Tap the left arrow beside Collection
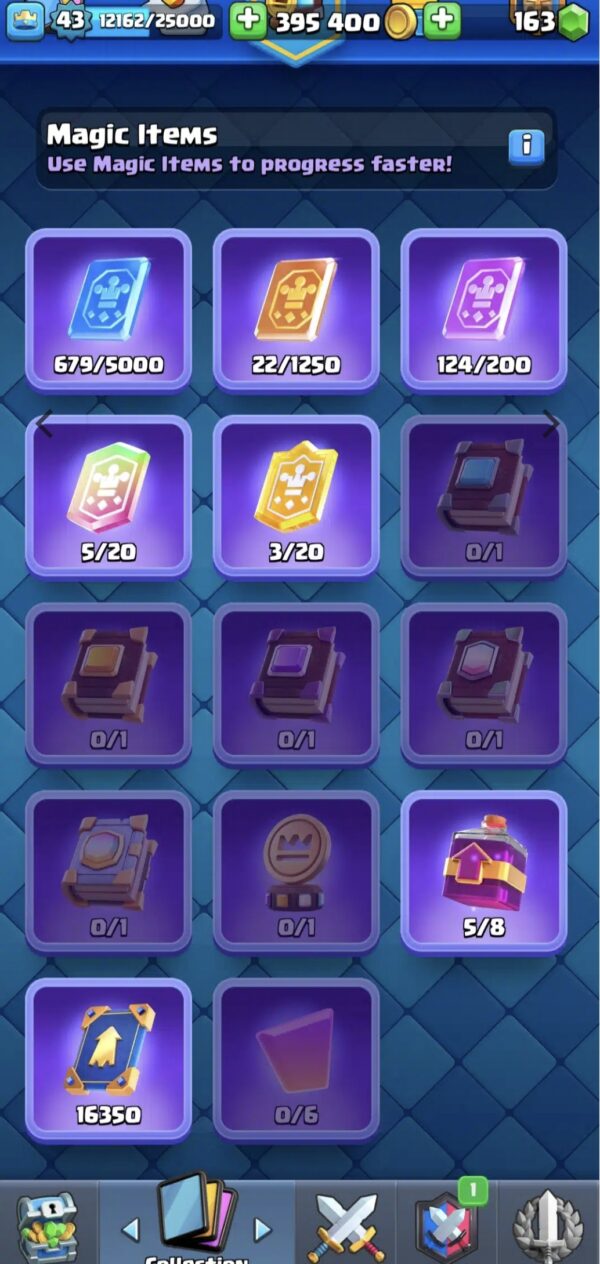Viewport: 600px width, 1264px height. 130,1229
